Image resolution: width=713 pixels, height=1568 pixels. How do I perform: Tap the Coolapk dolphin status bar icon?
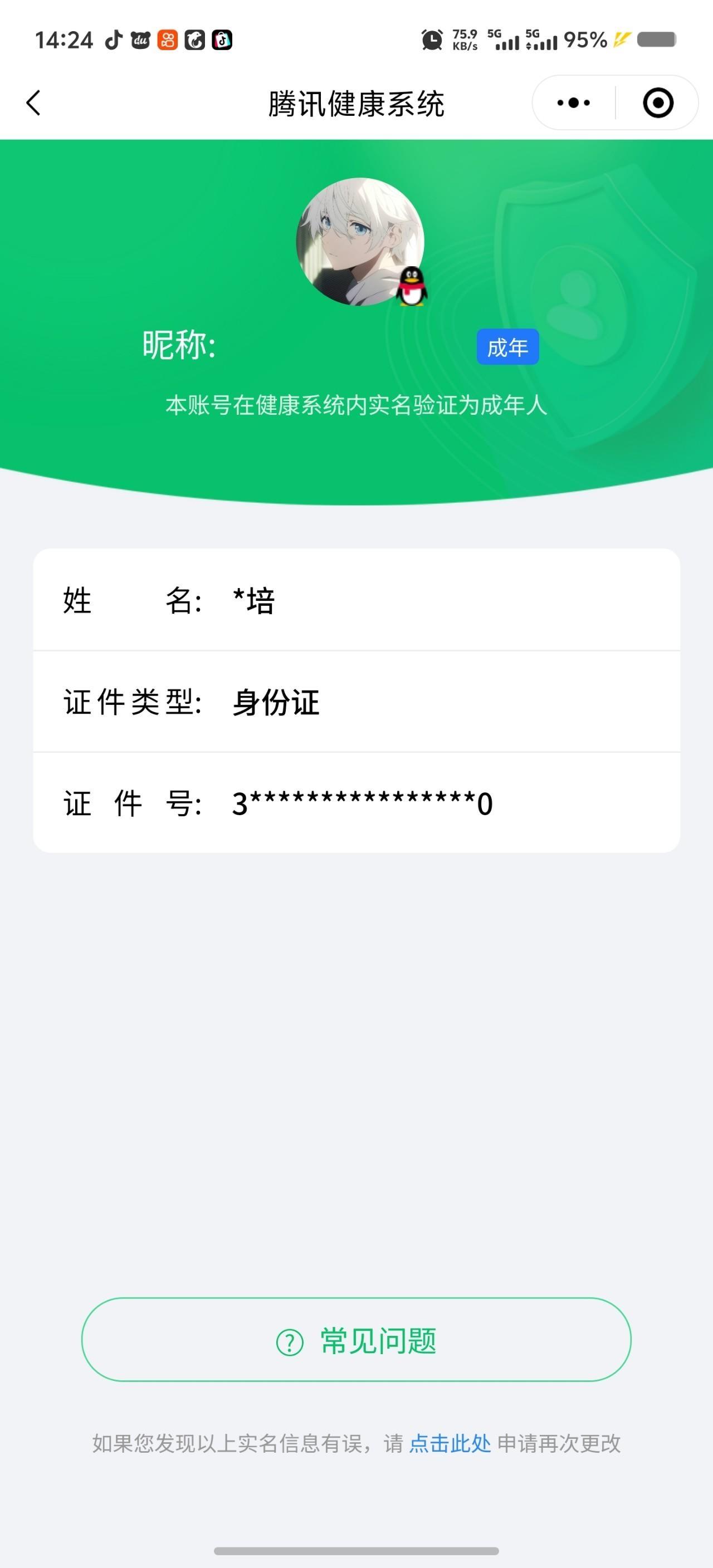click(194, 40)
